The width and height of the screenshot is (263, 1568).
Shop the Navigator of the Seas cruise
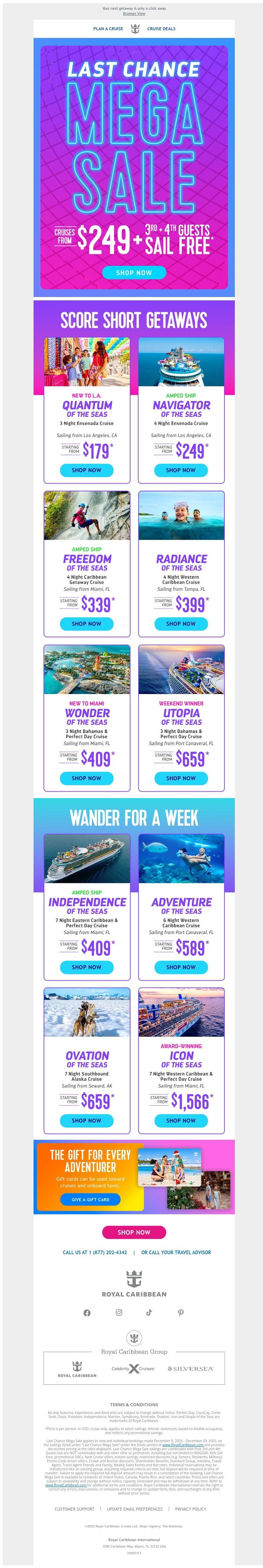[181, 470]
